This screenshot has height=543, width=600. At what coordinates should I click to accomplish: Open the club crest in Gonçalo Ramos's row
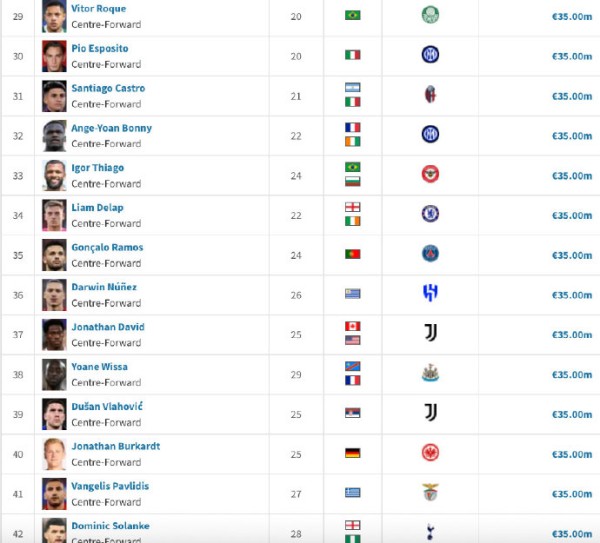pyautogui.click(x=430, y=254)
